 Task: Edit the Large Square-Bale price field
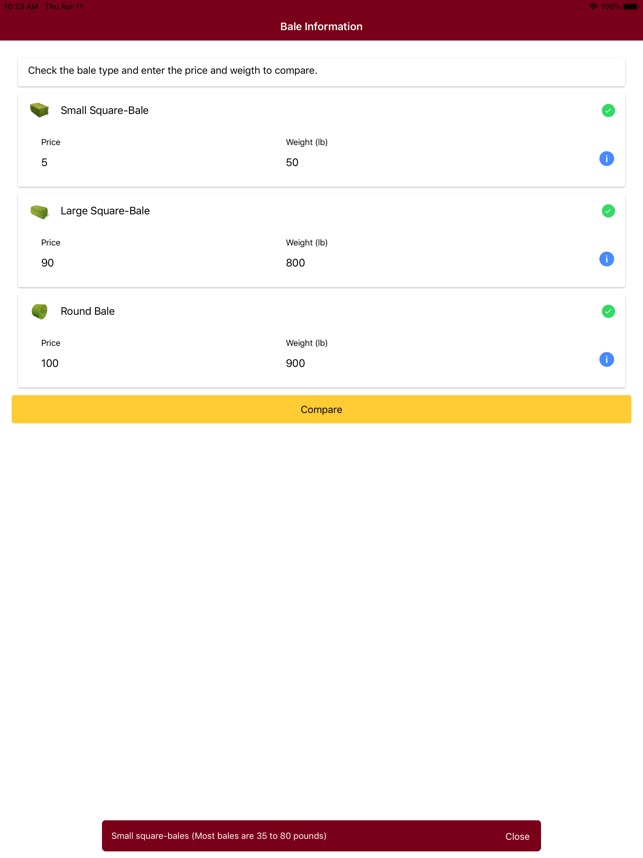pos(150,263)
